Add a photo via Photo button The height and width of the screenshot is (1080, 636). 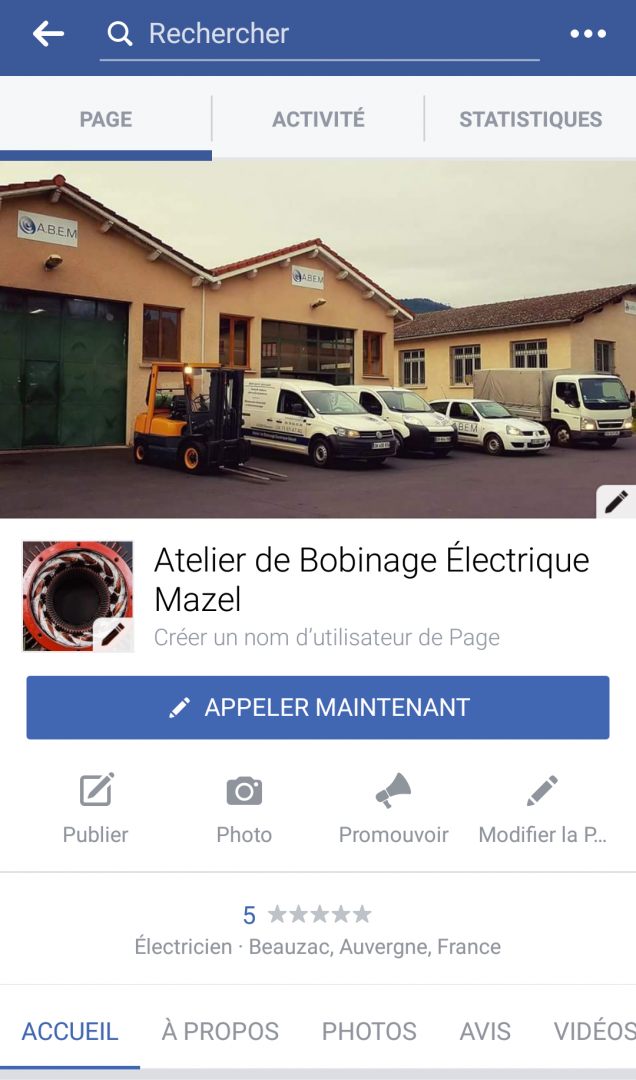244,809
